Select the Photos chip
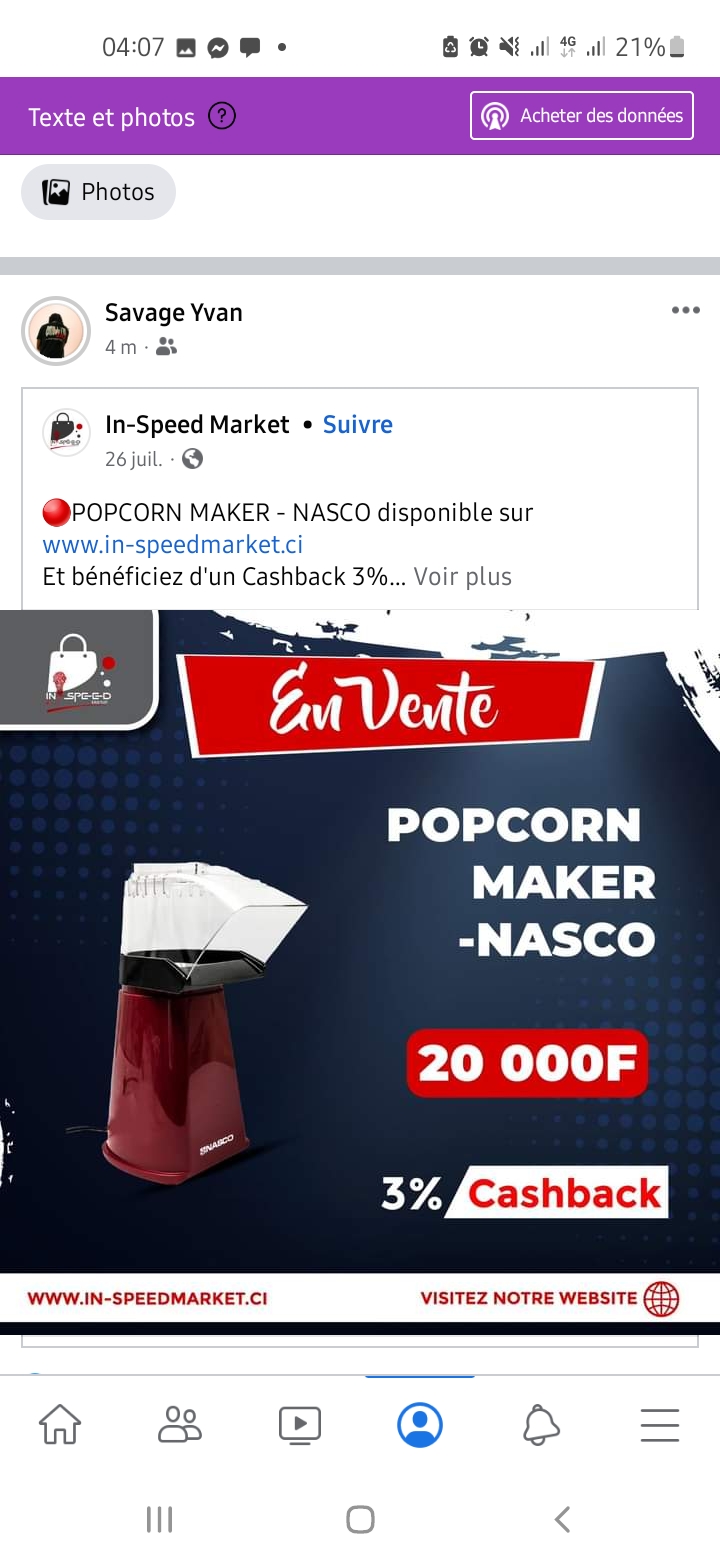Screen dimensions: 720x1560 coord(98,192)
